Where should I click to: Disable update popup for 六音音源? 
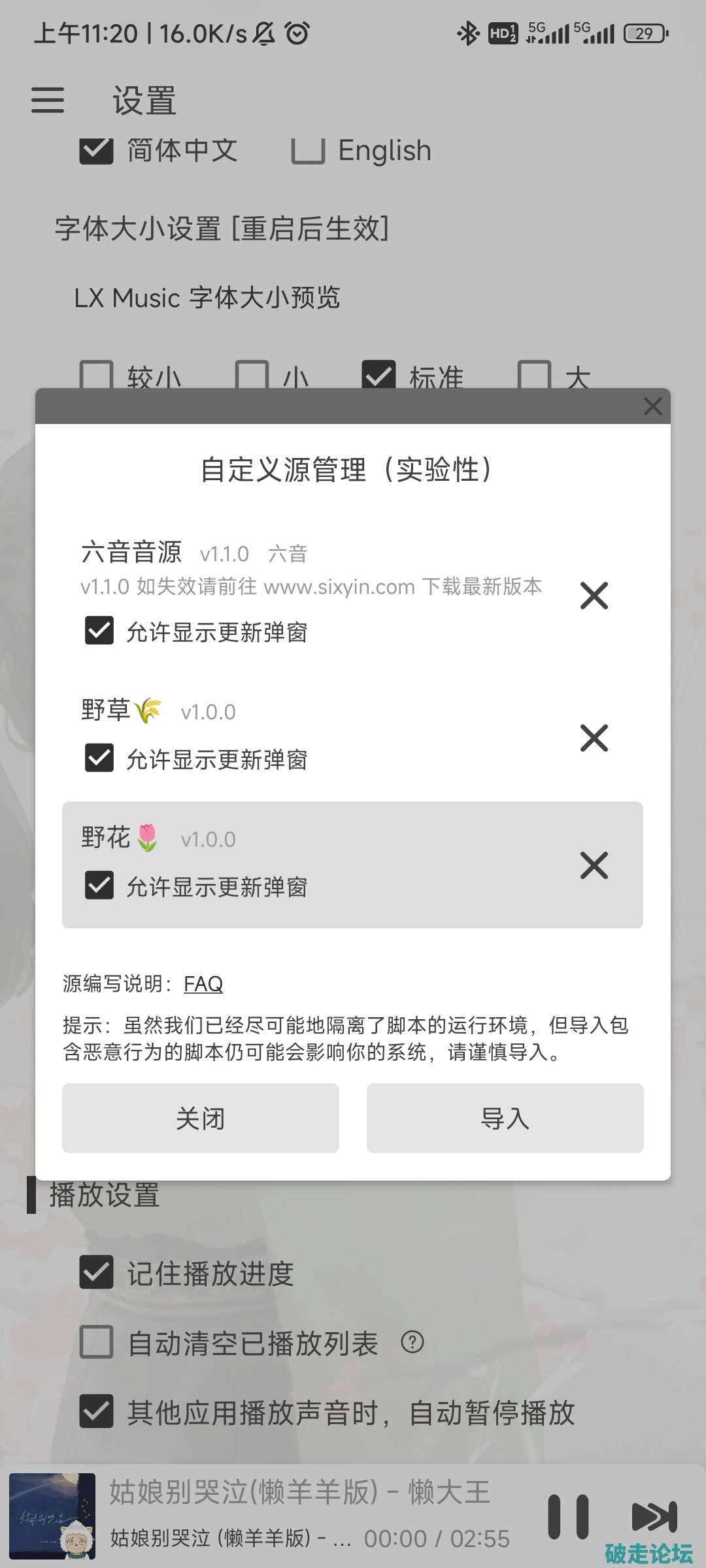[x=98, y=630]
